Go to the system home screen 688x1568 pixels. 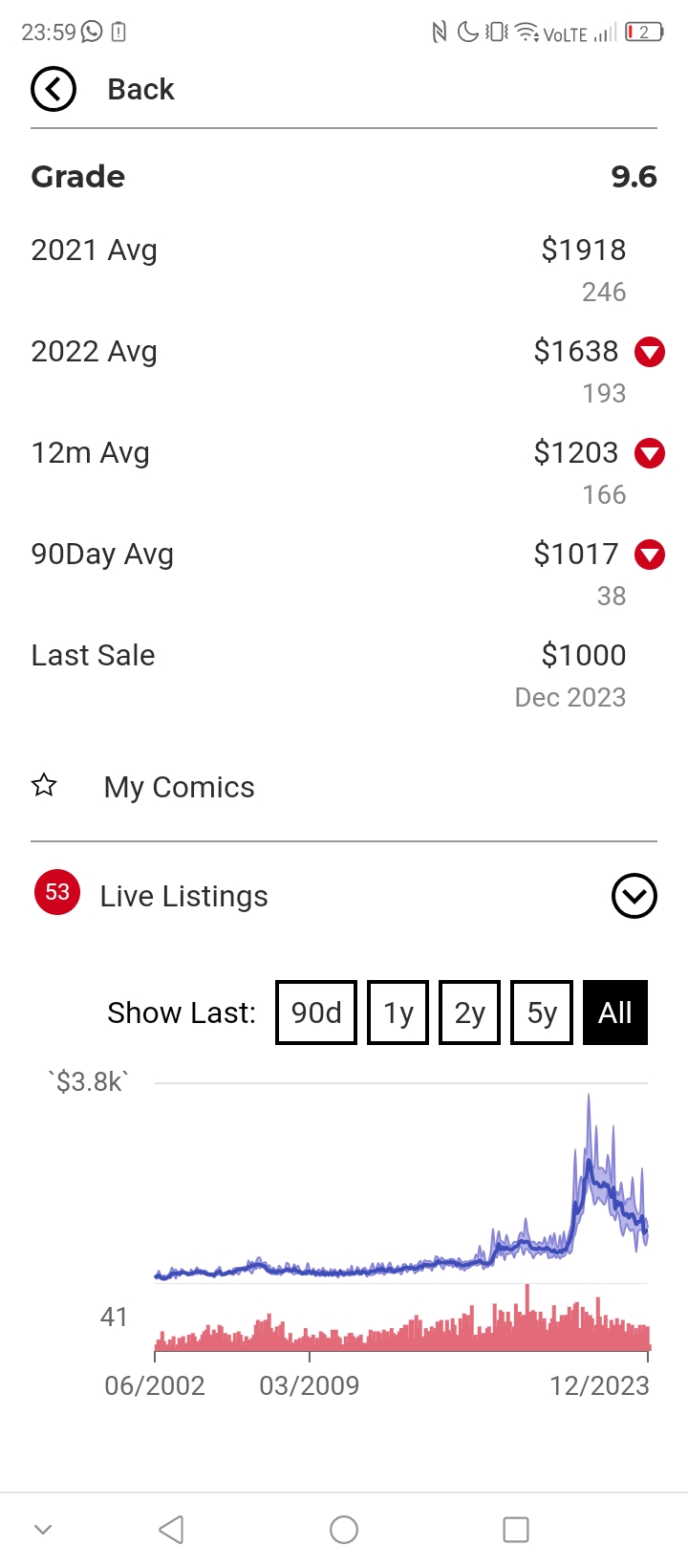pos(344,1530)
